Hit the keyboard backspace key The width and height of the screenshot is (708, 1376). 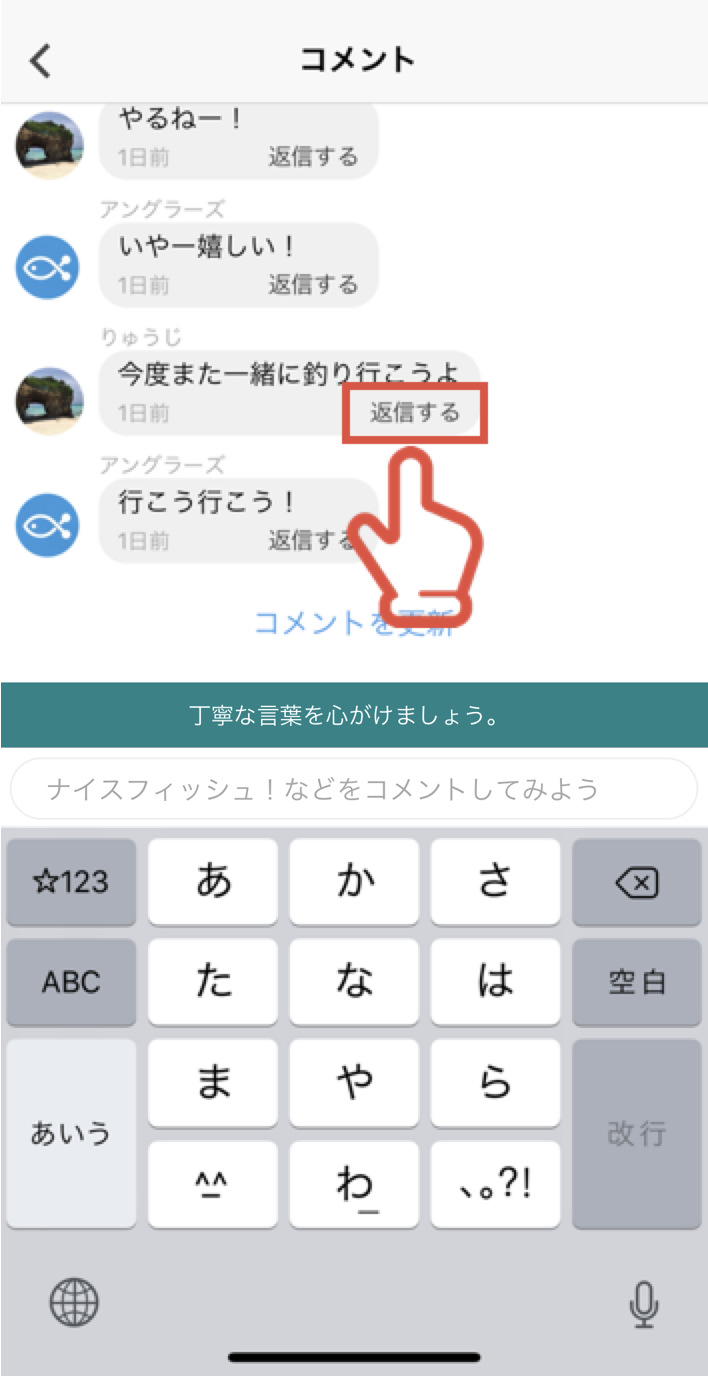coord(636,882)
